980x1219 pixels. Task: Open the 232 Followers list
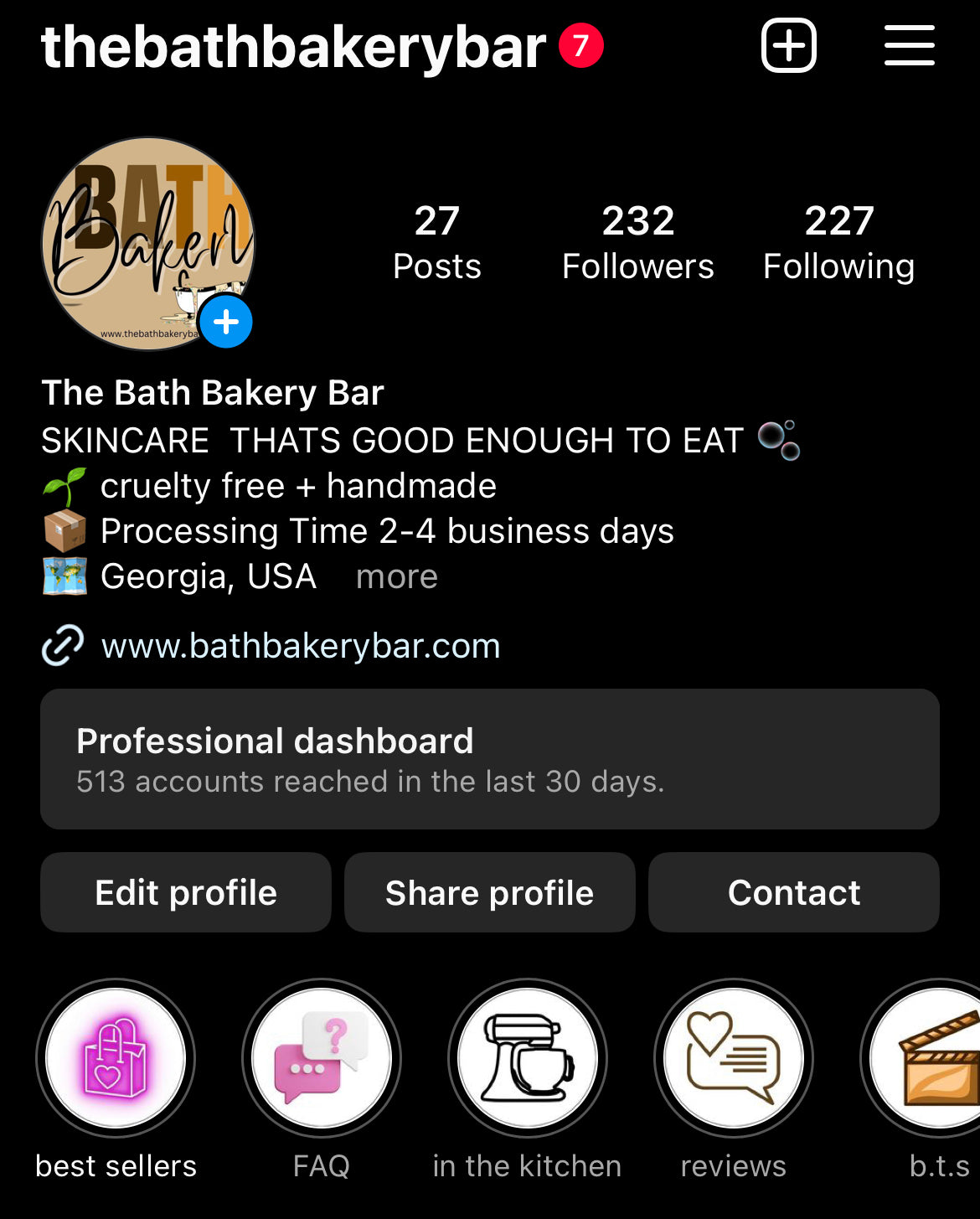[637, 243]
